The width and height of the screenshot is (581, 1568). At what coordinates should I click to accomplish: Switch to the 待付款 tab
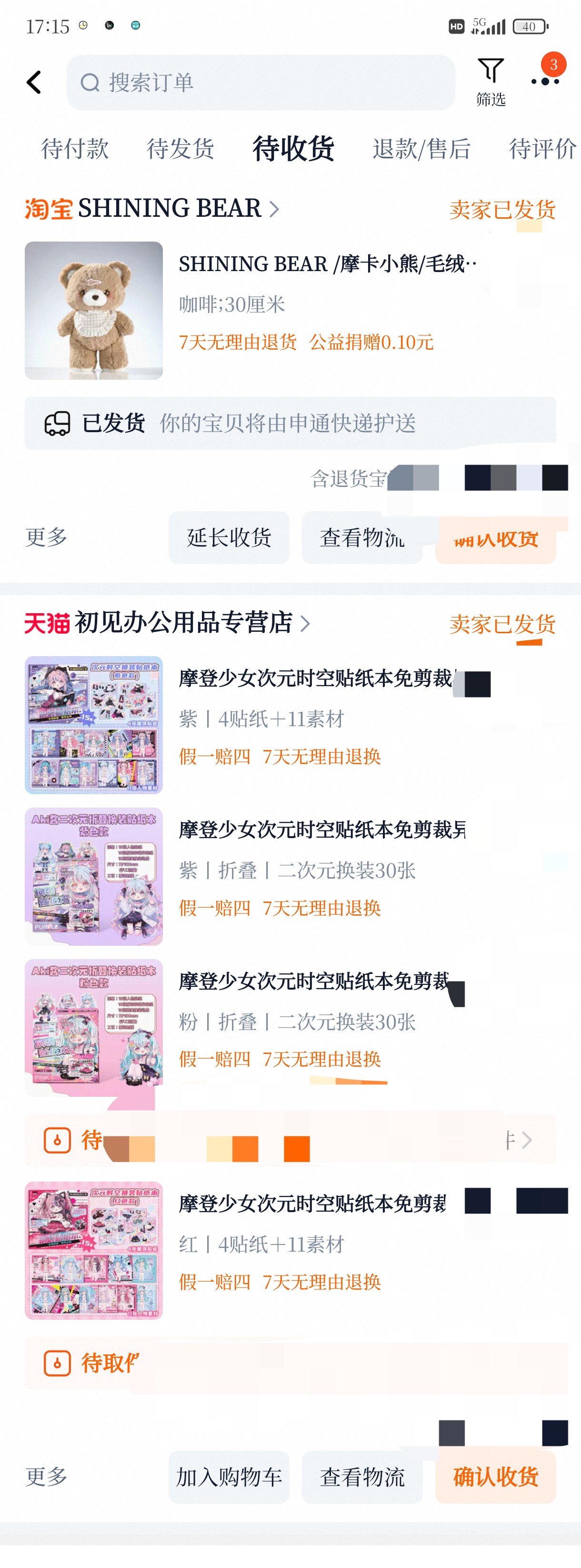pyautogui.click(x=75, y=149)
